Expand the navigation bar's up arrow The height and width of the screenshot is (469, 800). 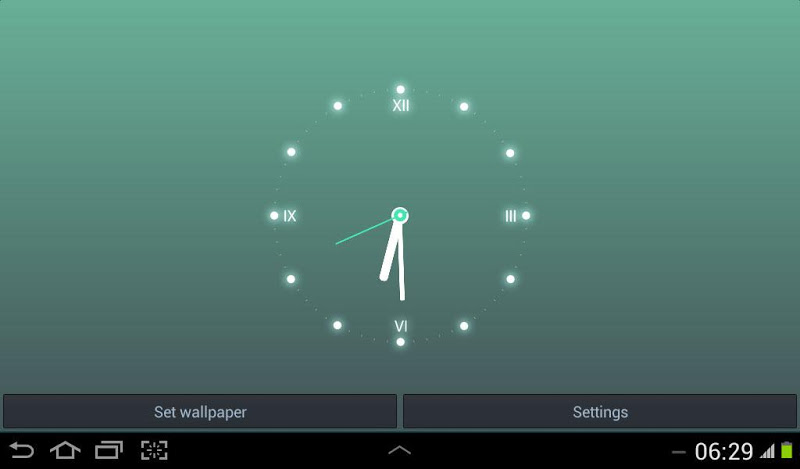point(399,451)
